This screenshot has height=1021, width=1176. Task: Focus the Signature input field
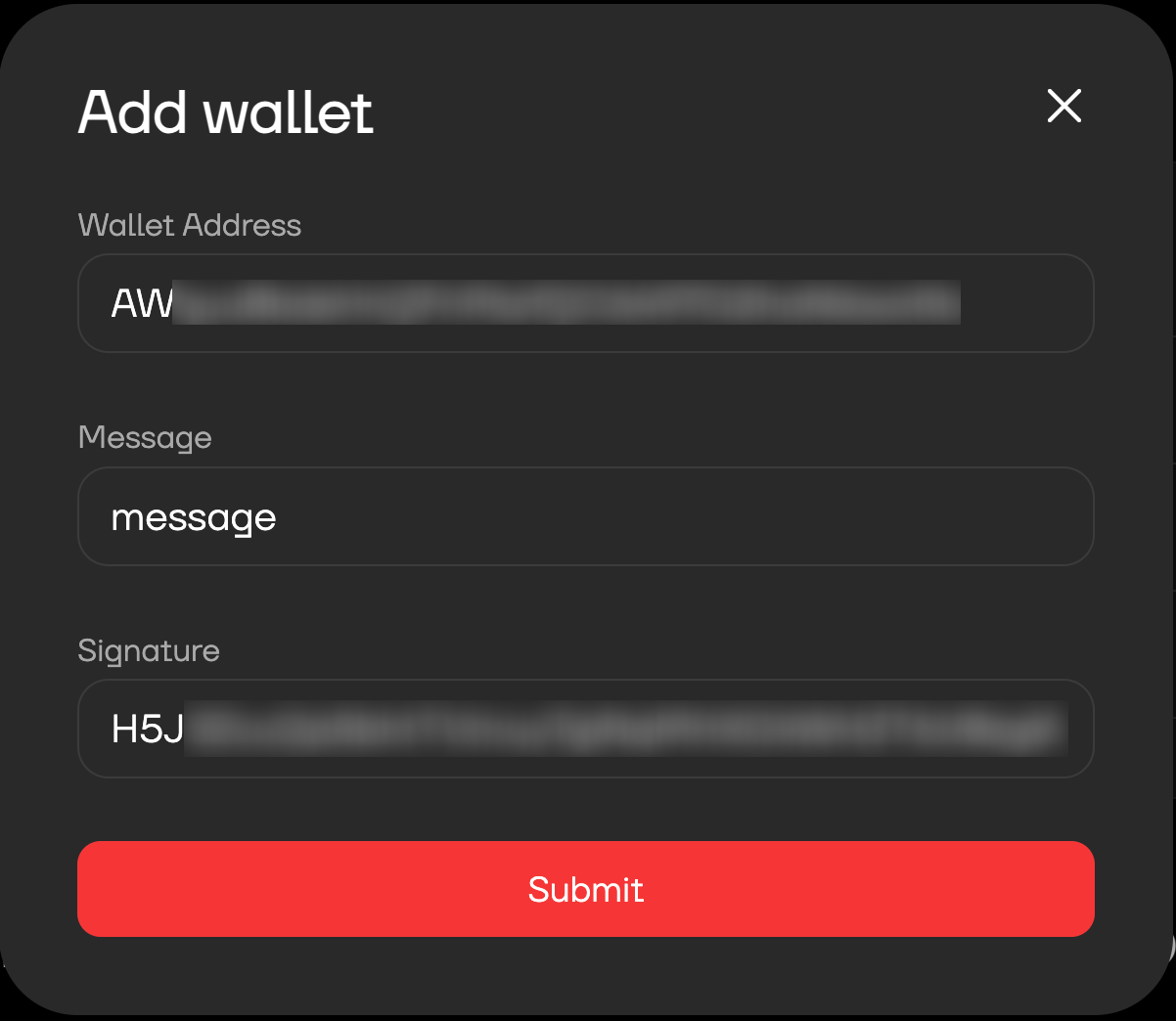585,729
